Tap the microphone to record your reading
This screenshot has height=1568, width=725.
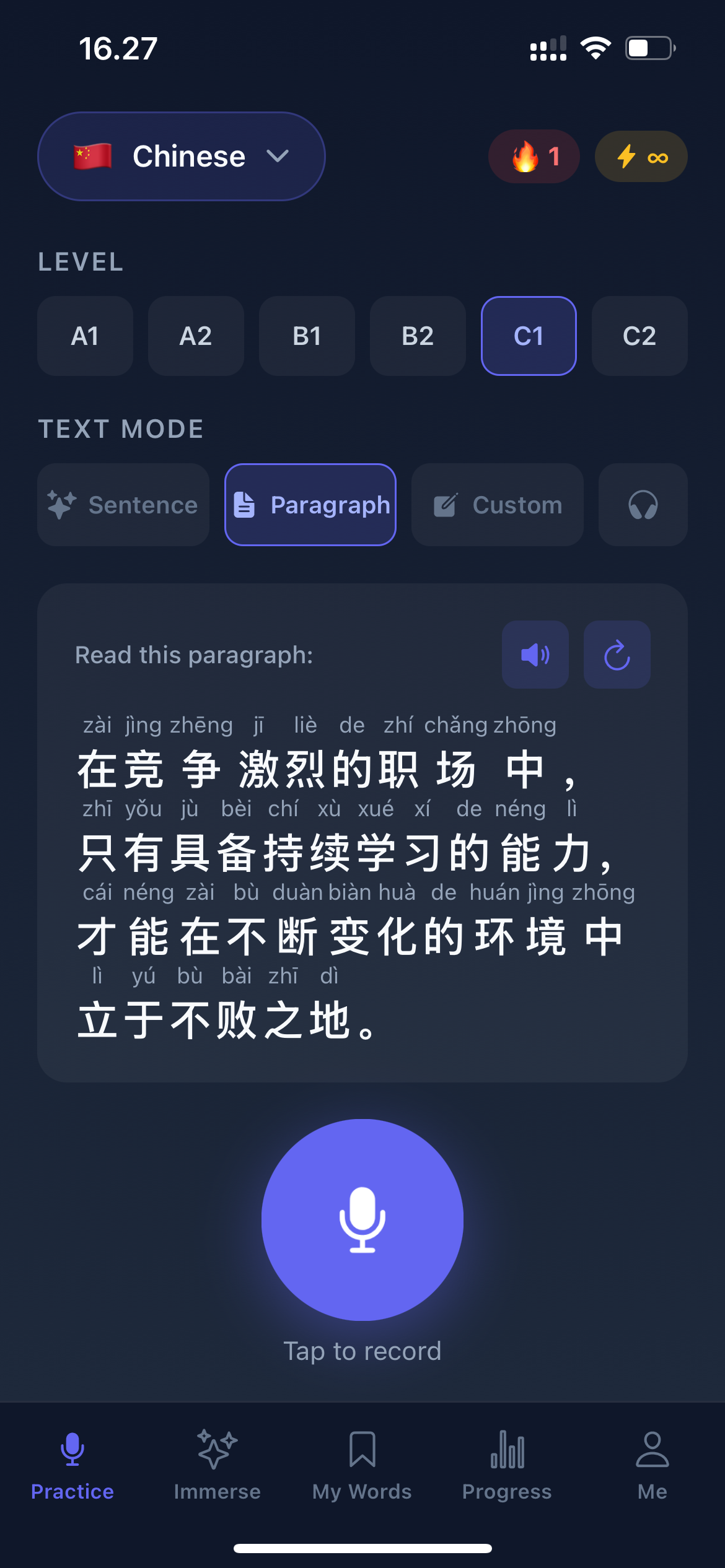point(362,1219)
